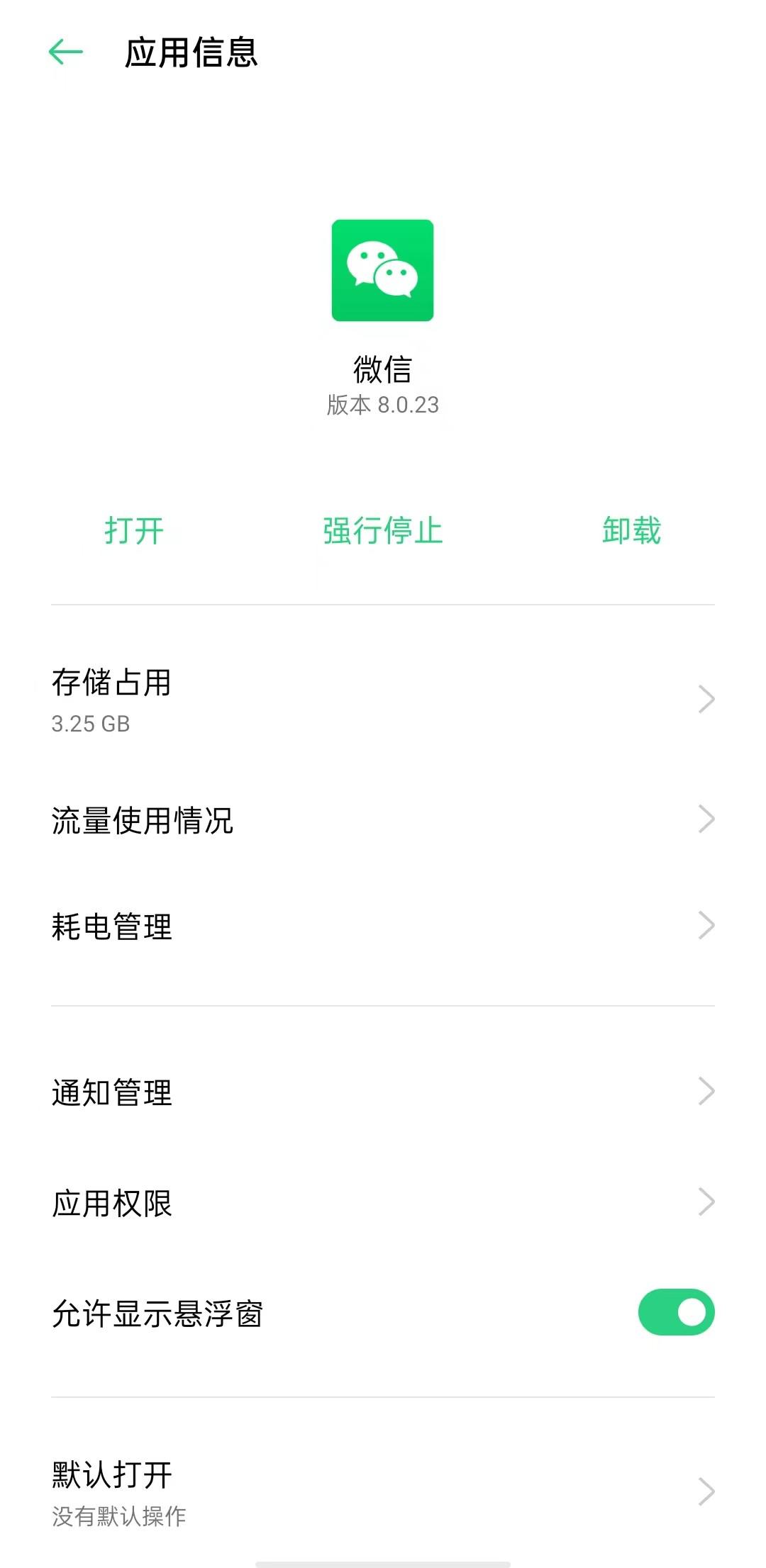The width and height of the screenshot is (766, 1568).
Task: Force stop WeChat with 强行停止
Action: [x=382, y=531]
